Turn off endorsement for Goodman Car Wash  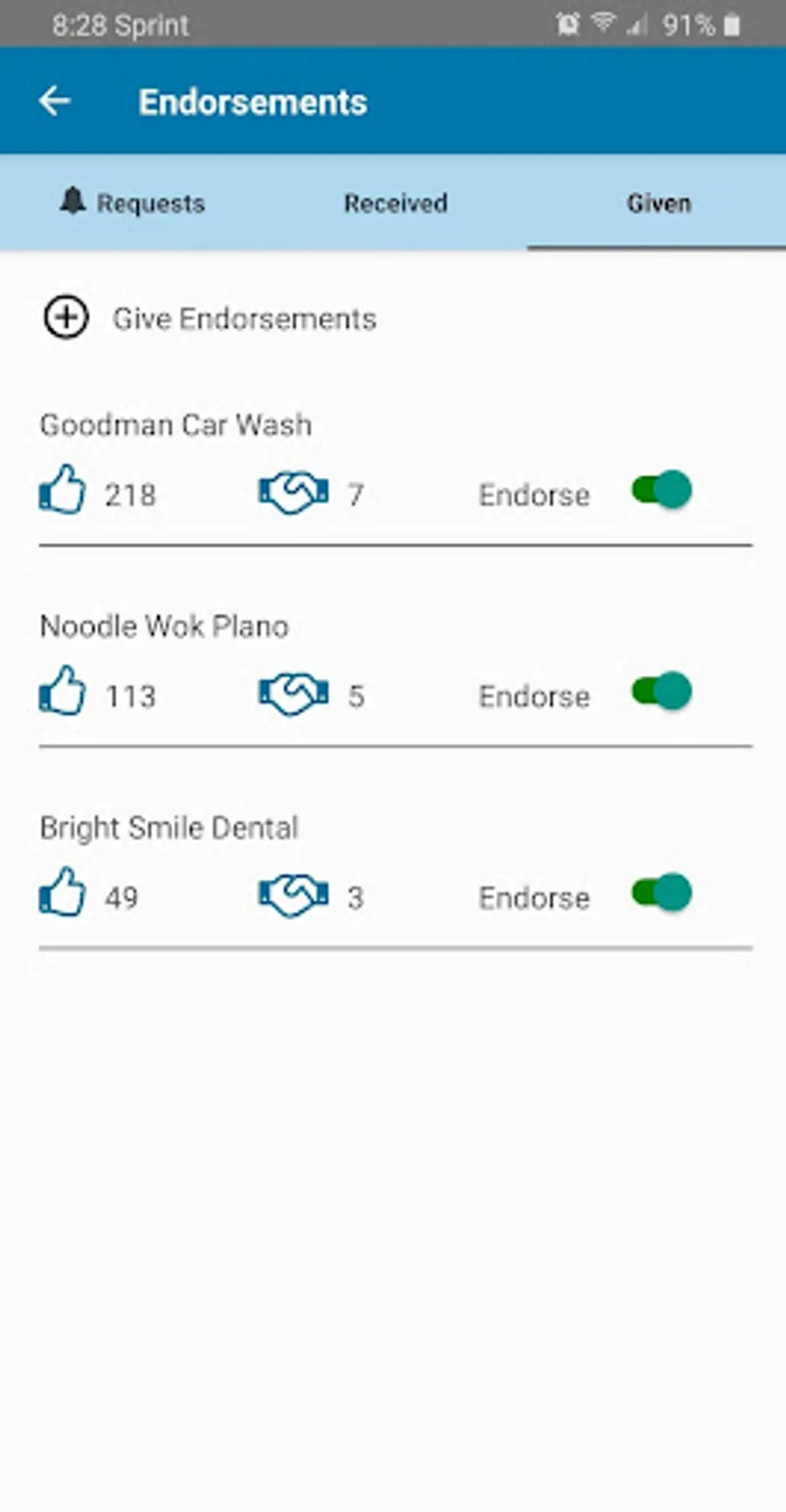[x=662, y=491]
